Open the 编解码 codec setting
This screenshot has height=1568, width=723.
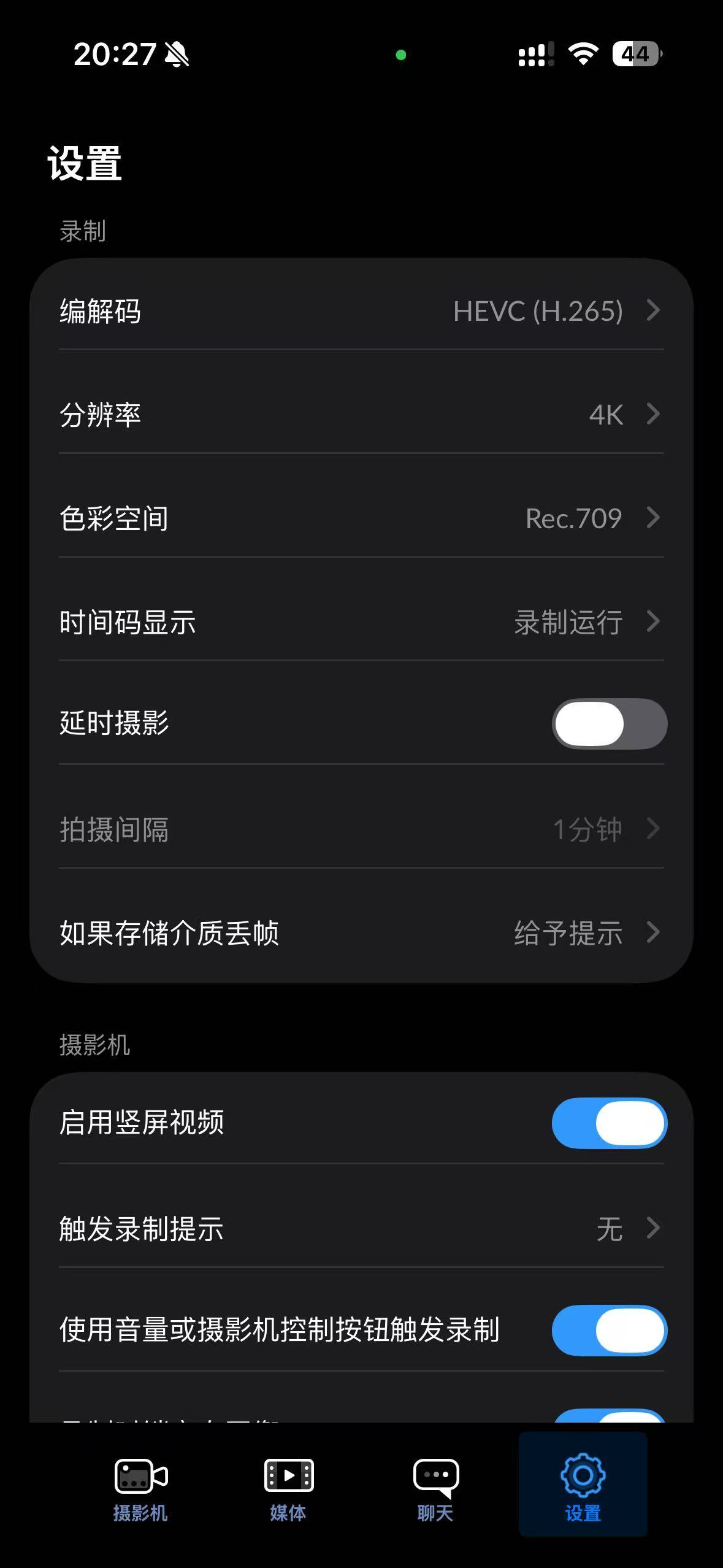(x=361, y=311)
